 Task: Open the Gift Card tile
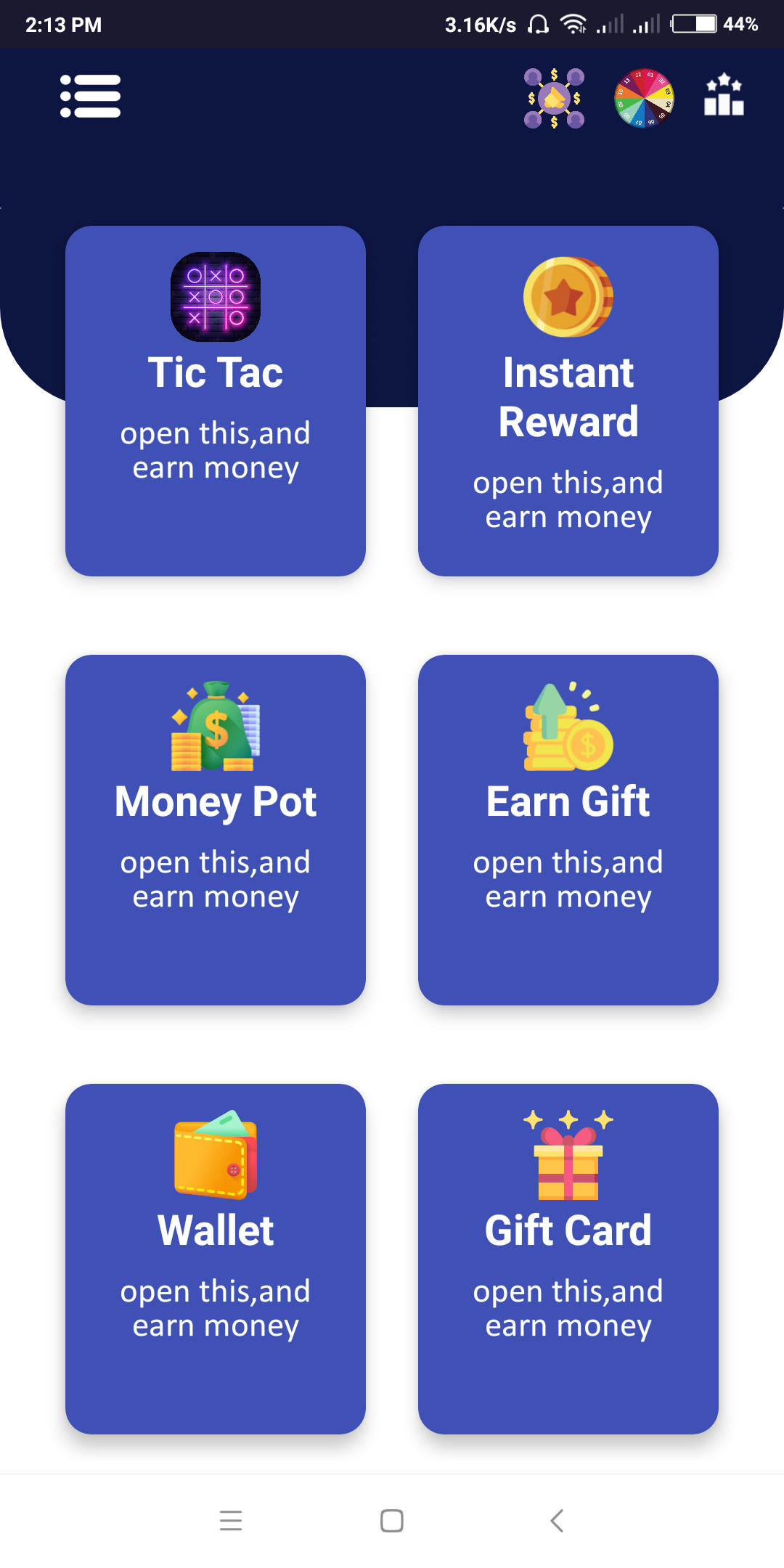point(568,1259)
